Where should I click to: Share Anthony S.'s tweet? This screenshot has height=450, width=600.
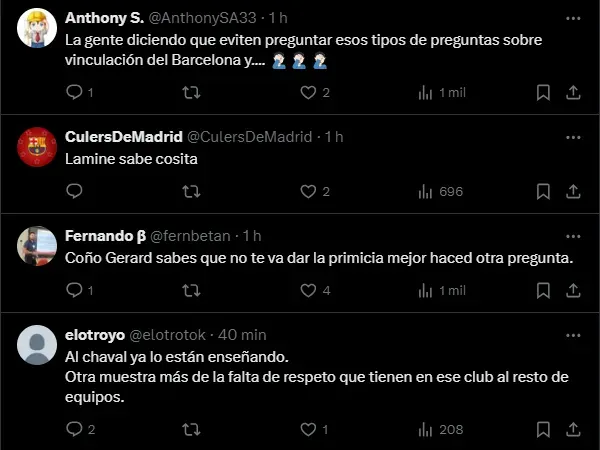click(573, 92)
